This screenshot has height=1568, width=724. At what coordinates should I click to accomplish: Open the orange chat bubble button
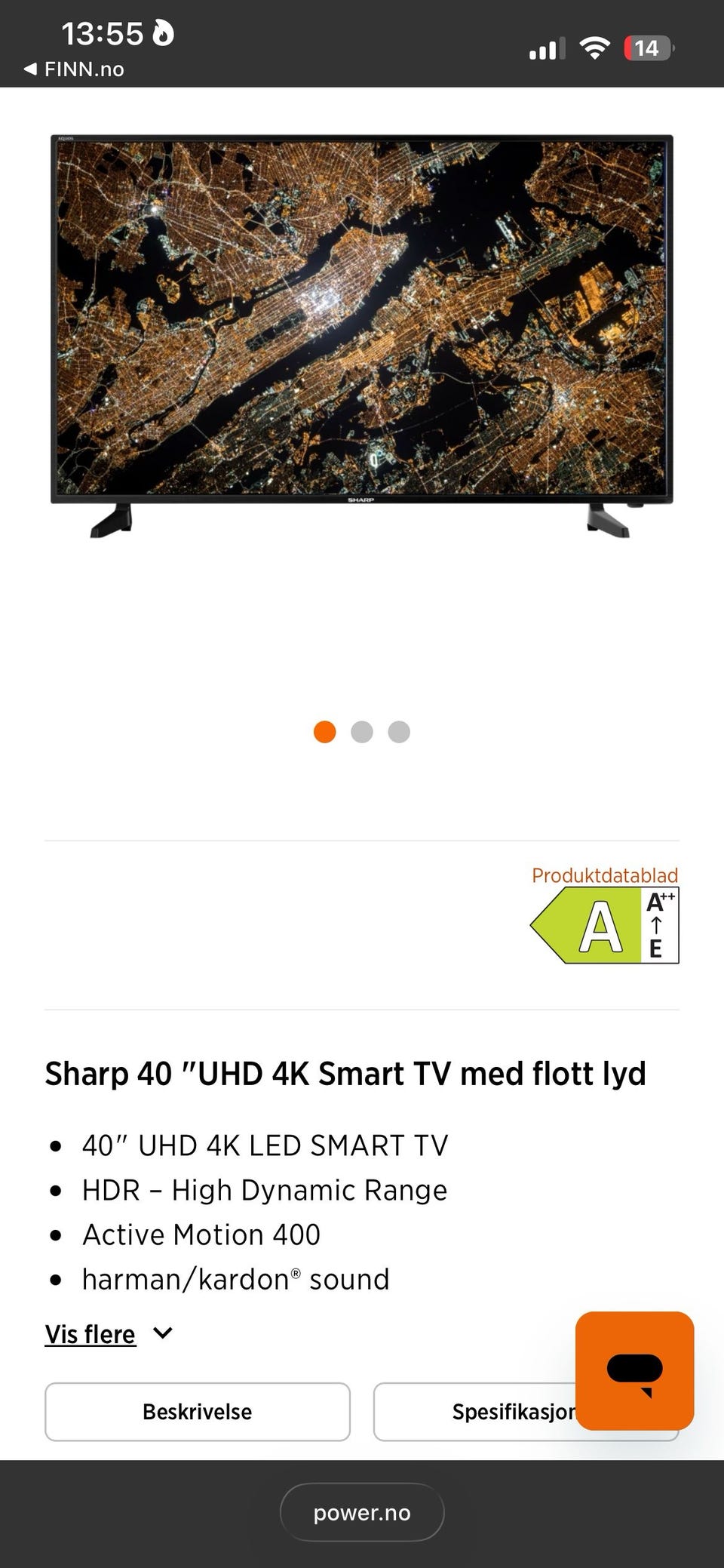coord(635,1371)
